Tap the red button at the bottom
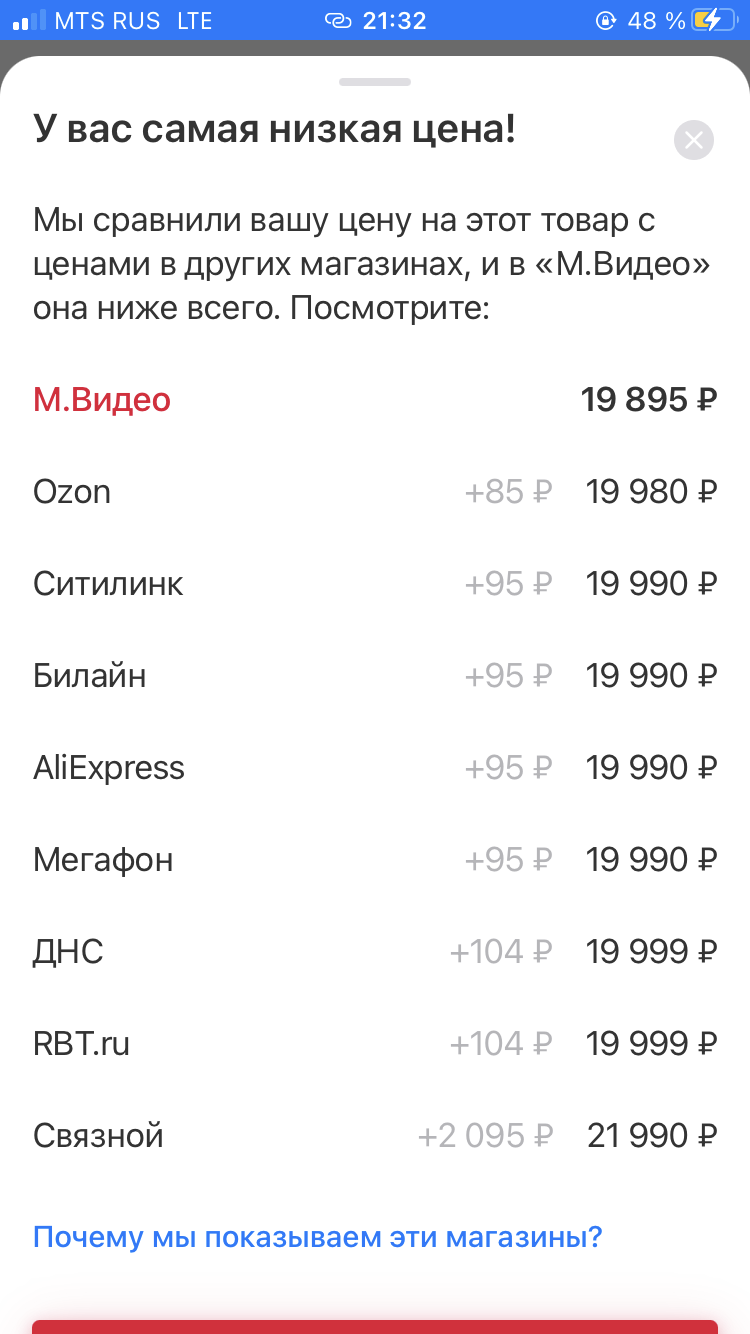Screen dimensions: 750x1334 375,1327
